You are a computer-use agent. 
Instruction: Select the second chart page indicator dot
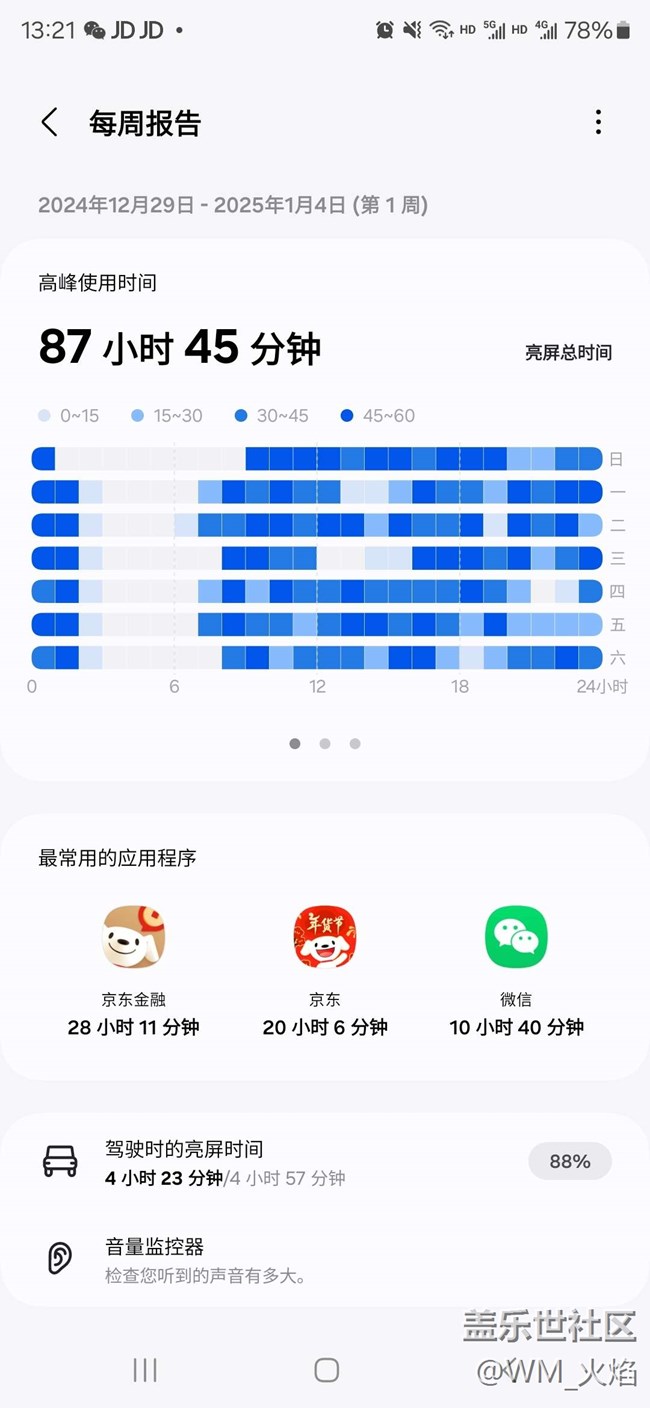pyautogui.click(x=325, y=744)
